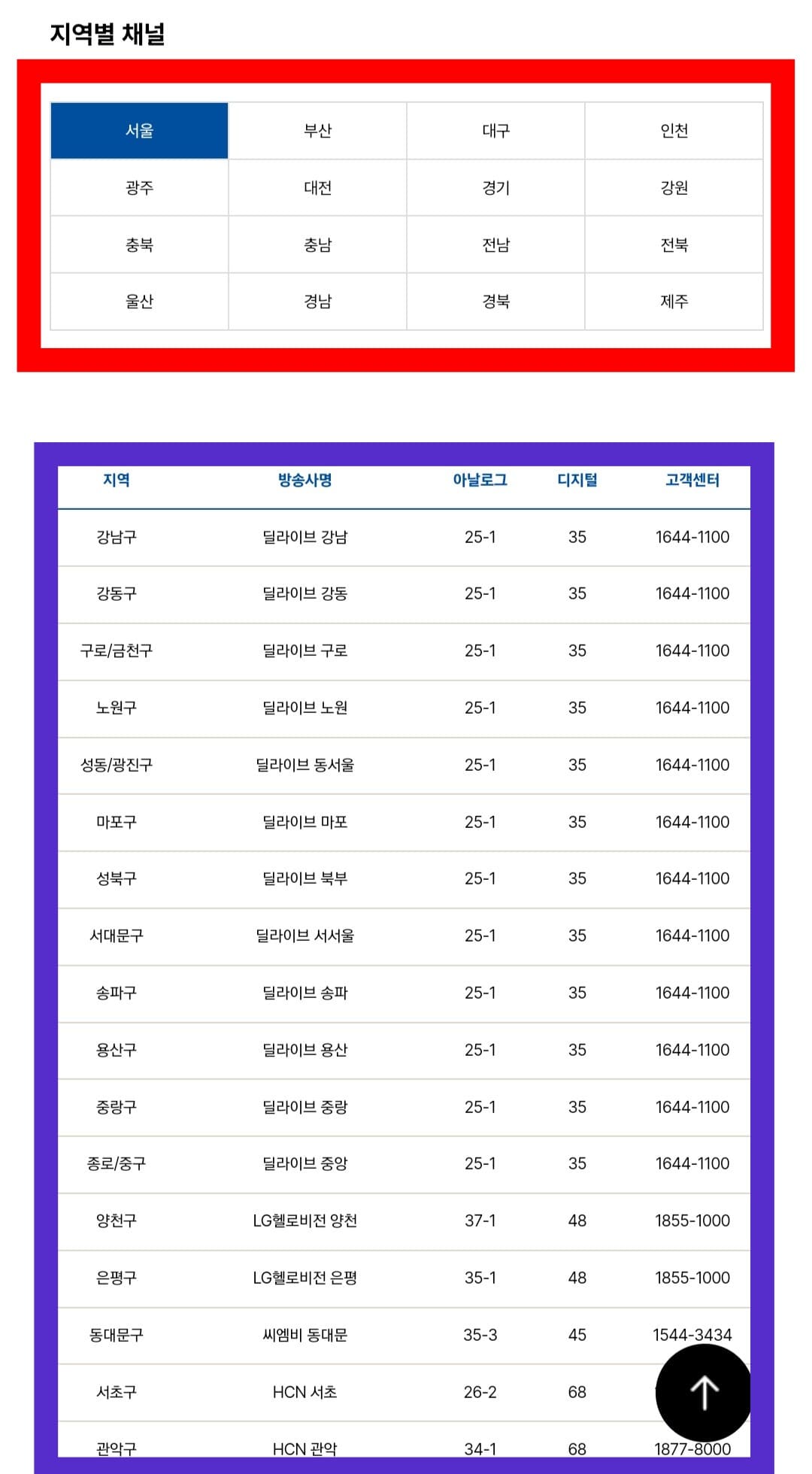Open the 충북 channel listing

(138, 244)
